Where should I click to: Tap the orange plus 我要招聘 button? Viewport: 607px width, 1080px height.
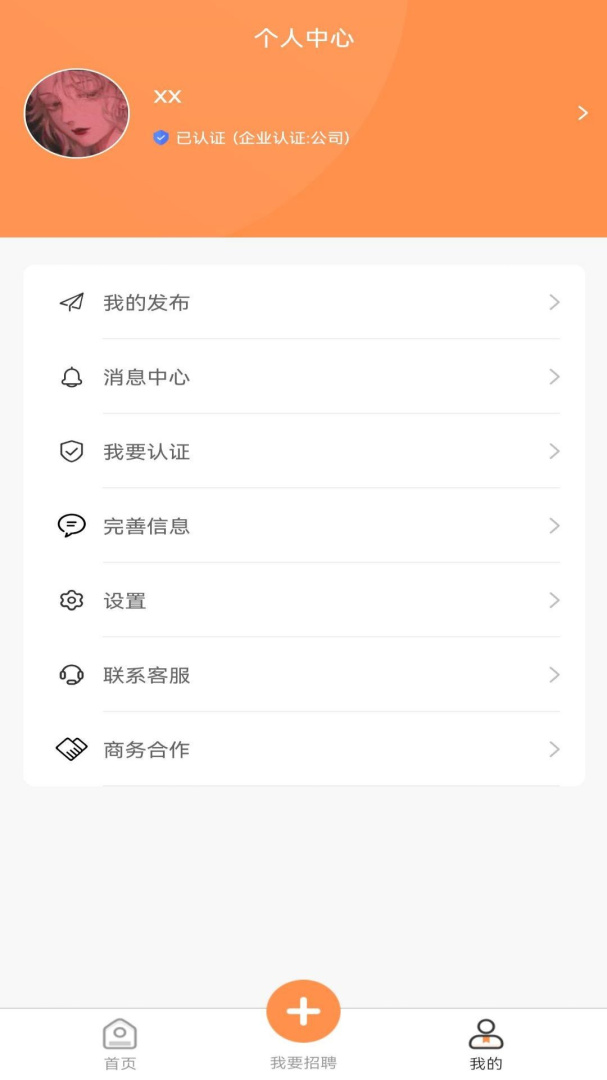(303, 1012)
